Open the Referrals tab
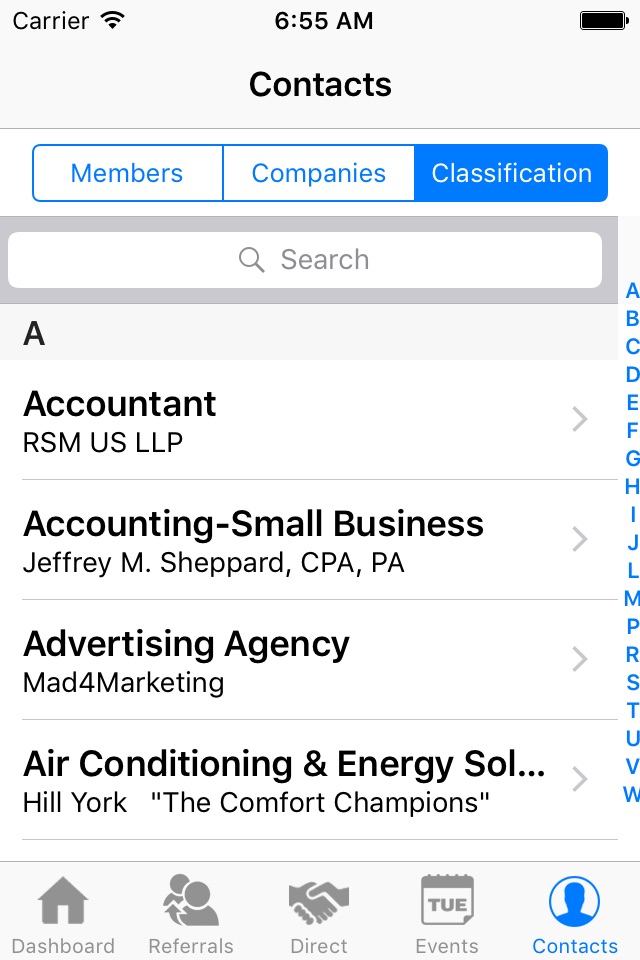Viewport: 640px width, 960px height. pos(191,914)
